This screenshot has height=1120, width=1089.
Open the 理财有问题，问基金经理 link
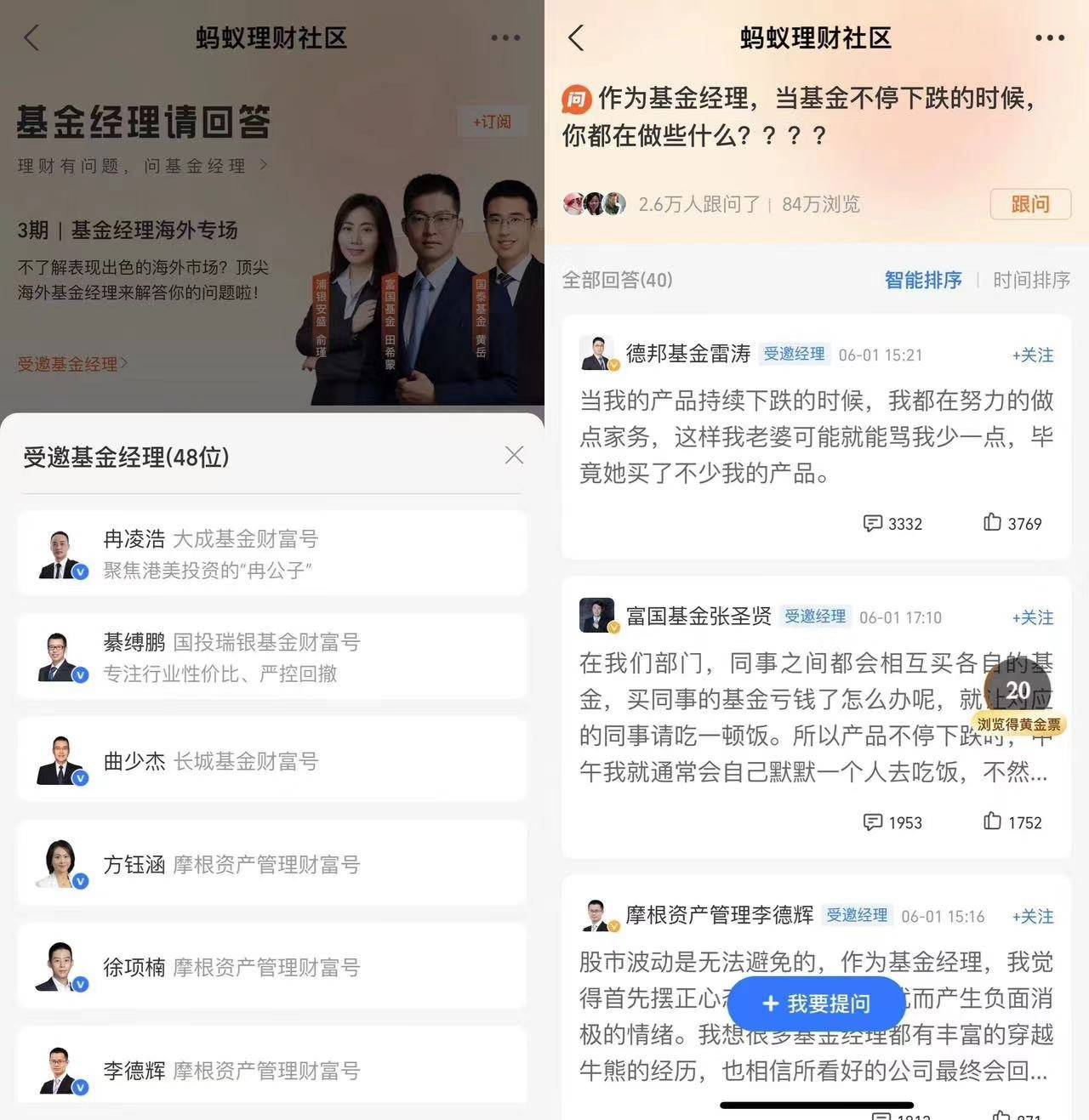(x=142, y=166)
